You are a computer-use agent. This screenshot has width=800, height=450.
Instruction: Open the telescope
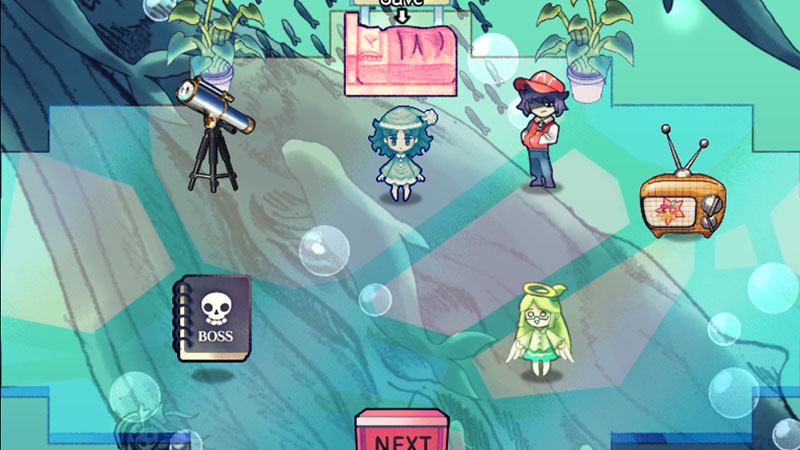(x=207, y=133)
